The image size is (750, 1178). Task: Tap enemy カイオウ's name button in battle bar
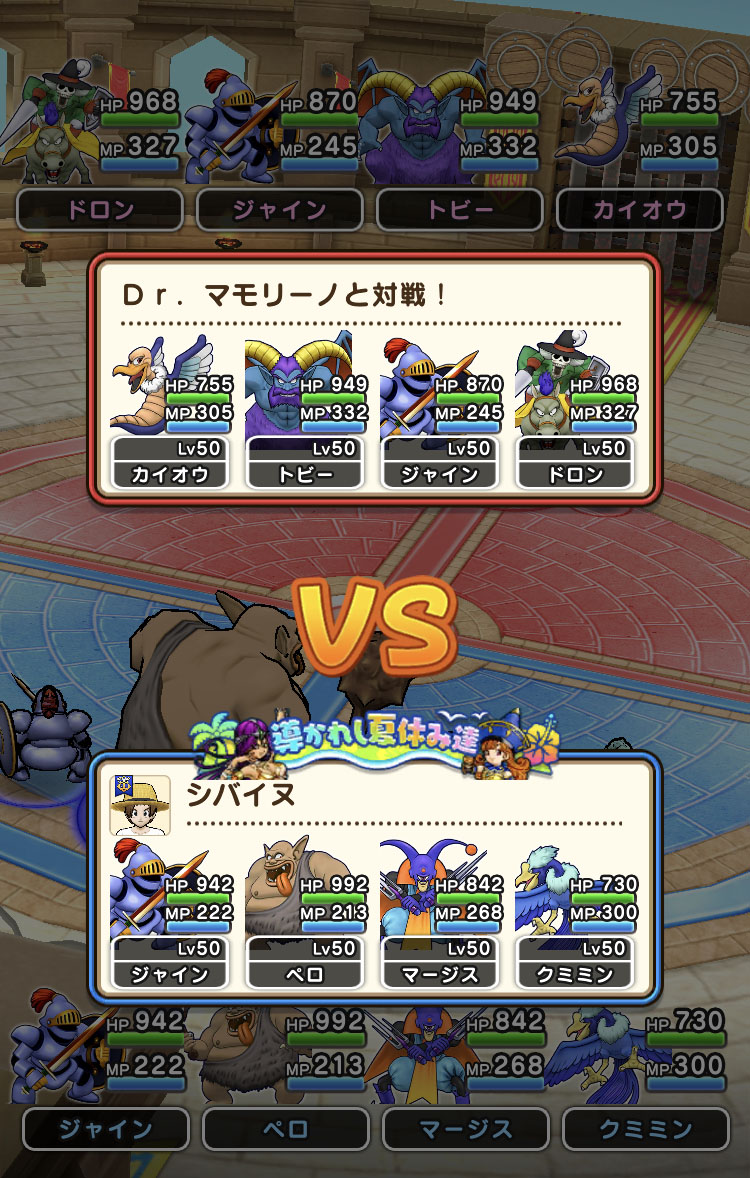coord(640,210)
